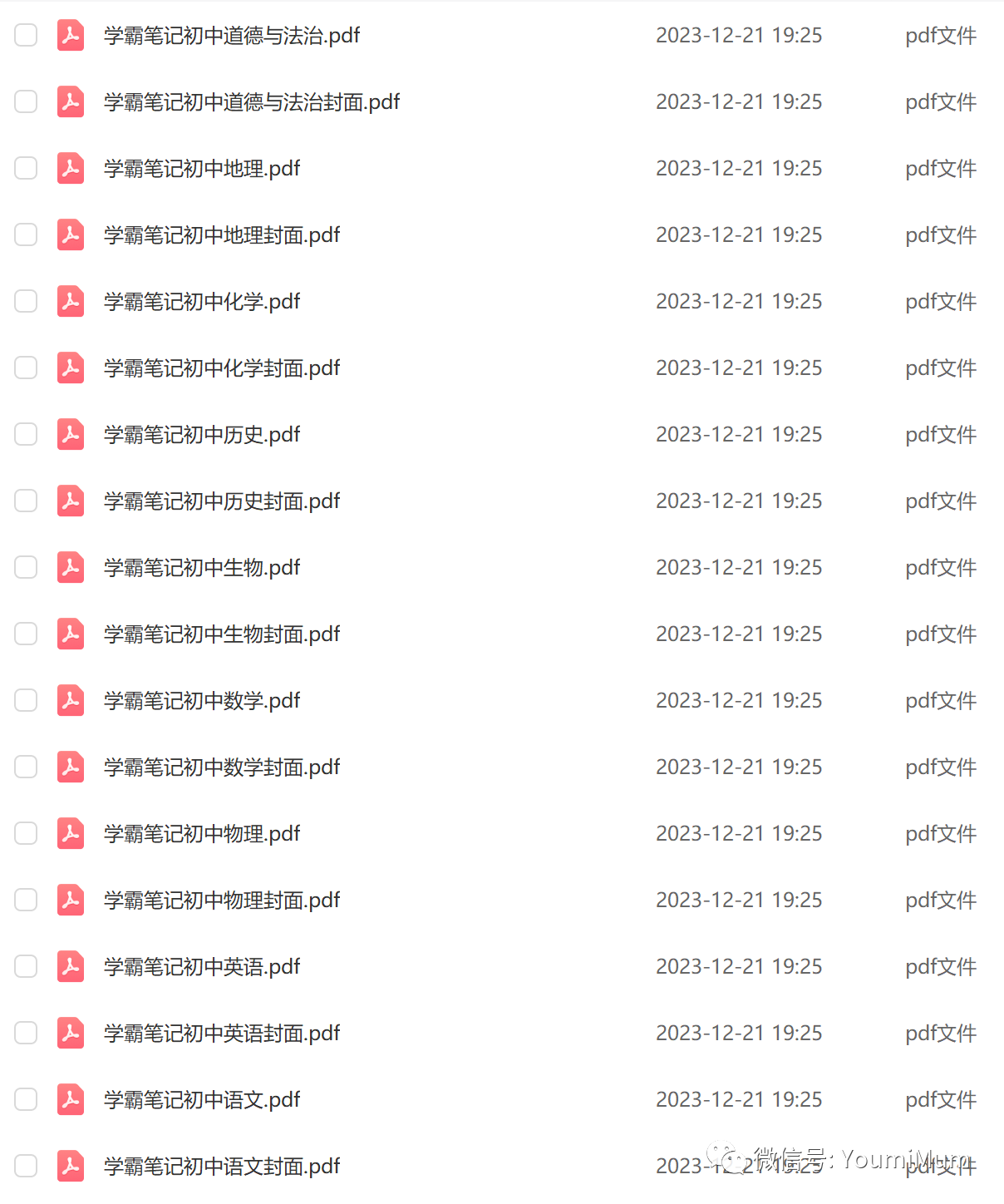The height and width of the screenshot is (1204, 1004).
Task: Open 学霸笔记初中英语.pdf file
Action: click(x=201, y=967)
